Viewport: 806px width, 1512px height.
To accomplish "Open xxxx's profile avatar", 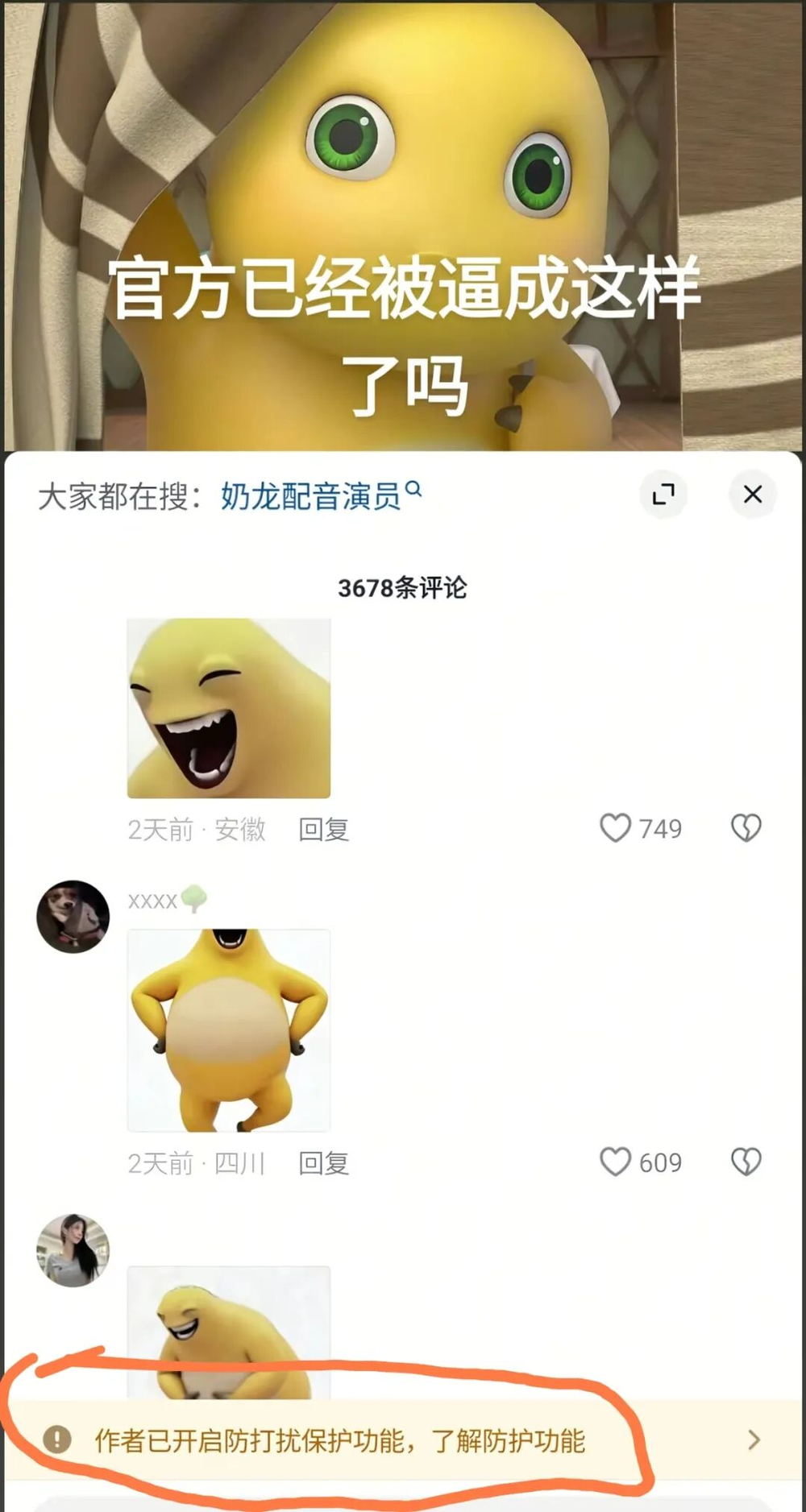I will coord(73,917).
